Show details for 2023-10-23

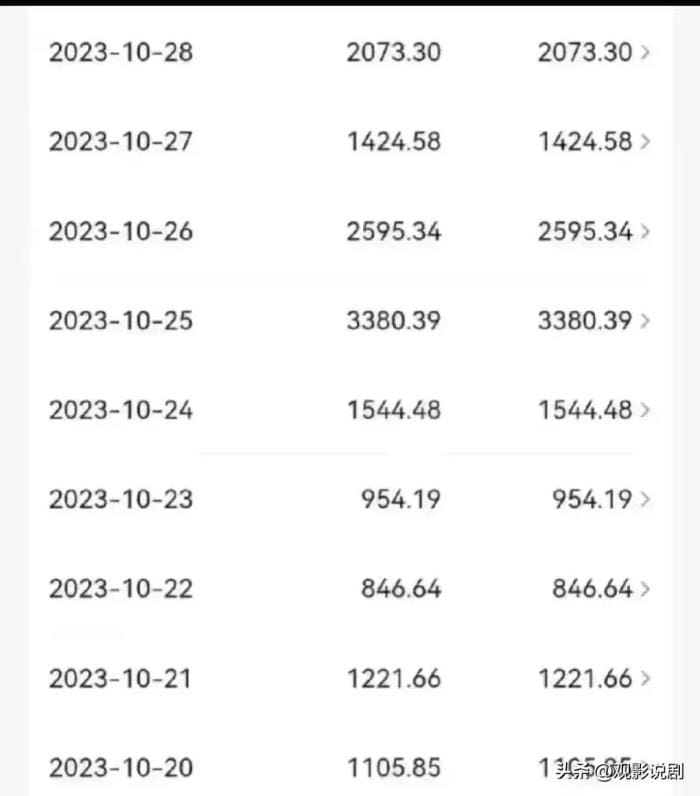(x=350, y=499)
